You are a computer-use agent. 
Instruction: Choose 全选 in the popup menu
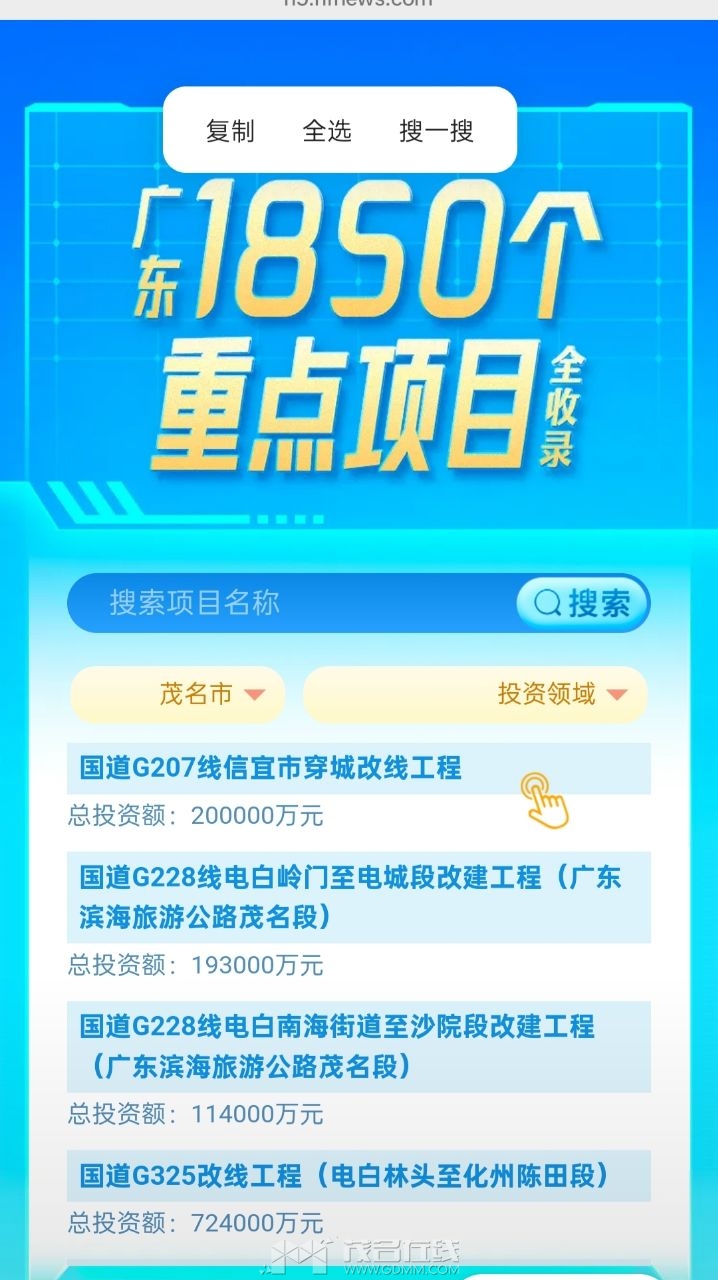[x=327, y=131]
